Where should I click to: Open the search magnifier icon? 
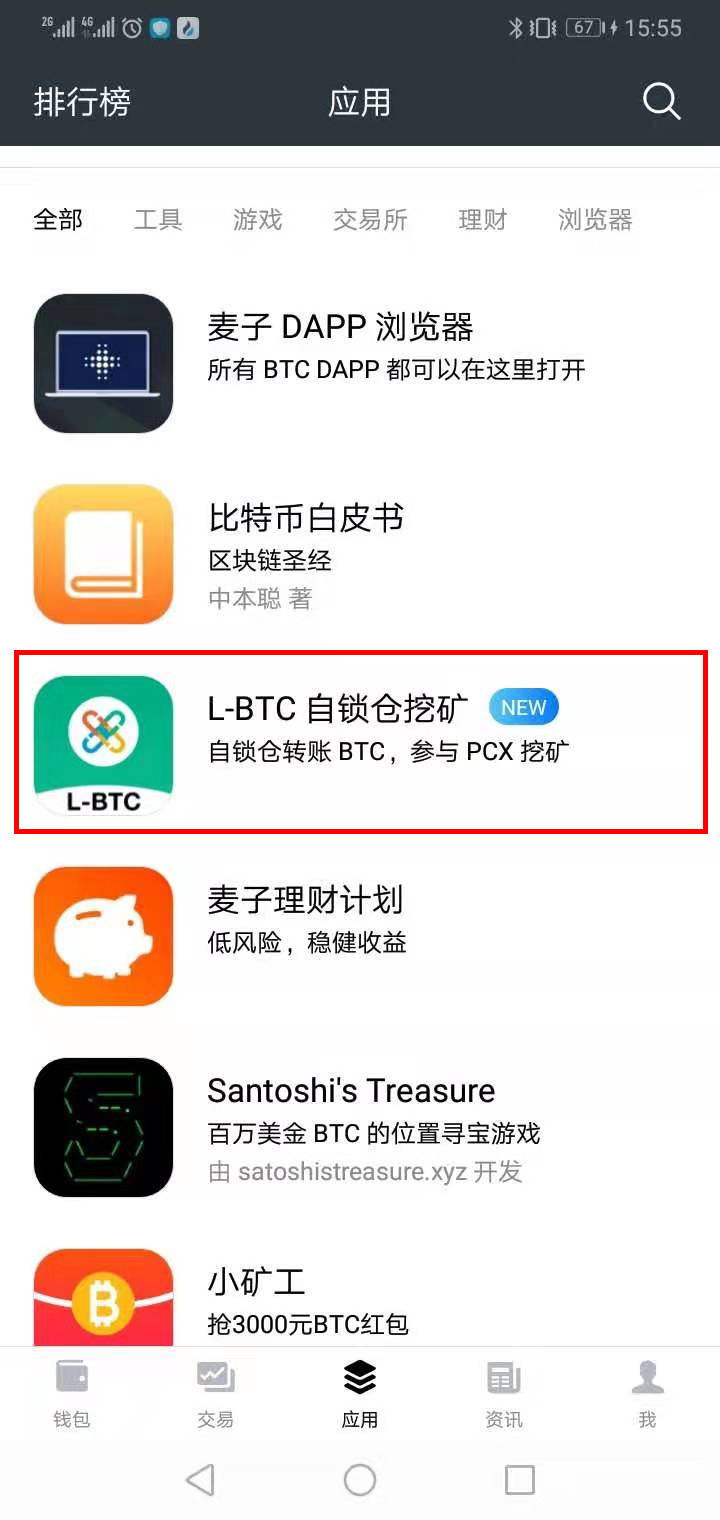(661, 101)
